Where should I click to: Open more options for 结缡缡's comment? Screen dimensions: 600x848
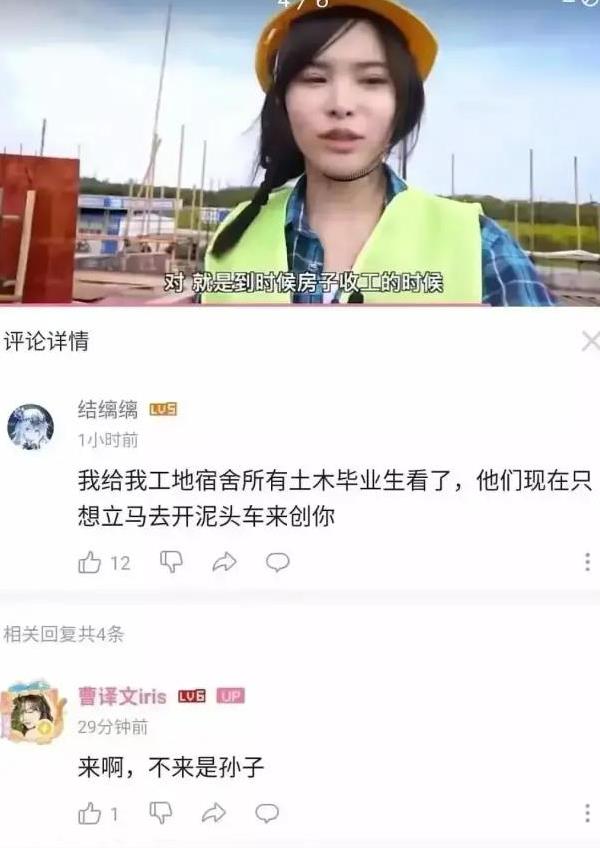587,562
